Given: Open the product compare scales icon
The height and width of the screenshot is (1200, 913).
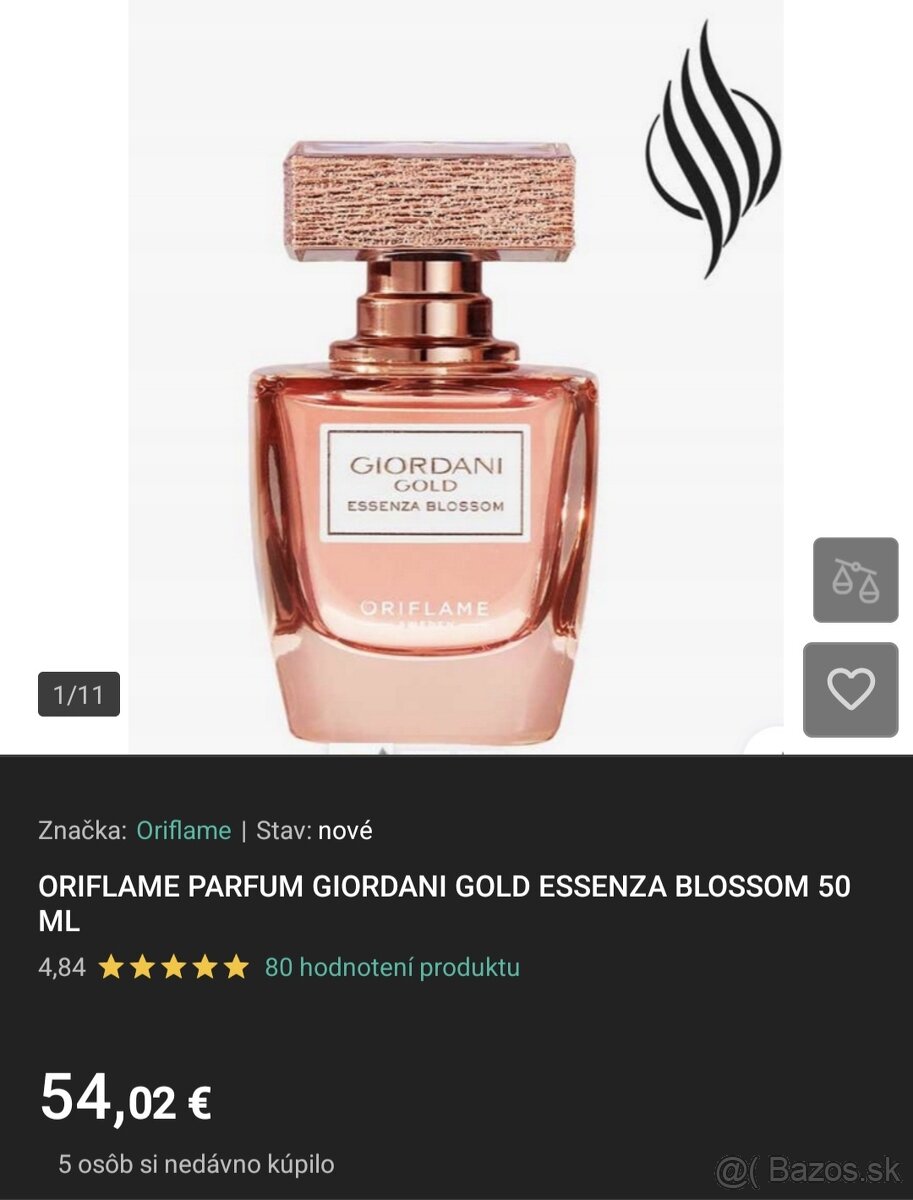Looking at the screenshot, I should 855,580.
